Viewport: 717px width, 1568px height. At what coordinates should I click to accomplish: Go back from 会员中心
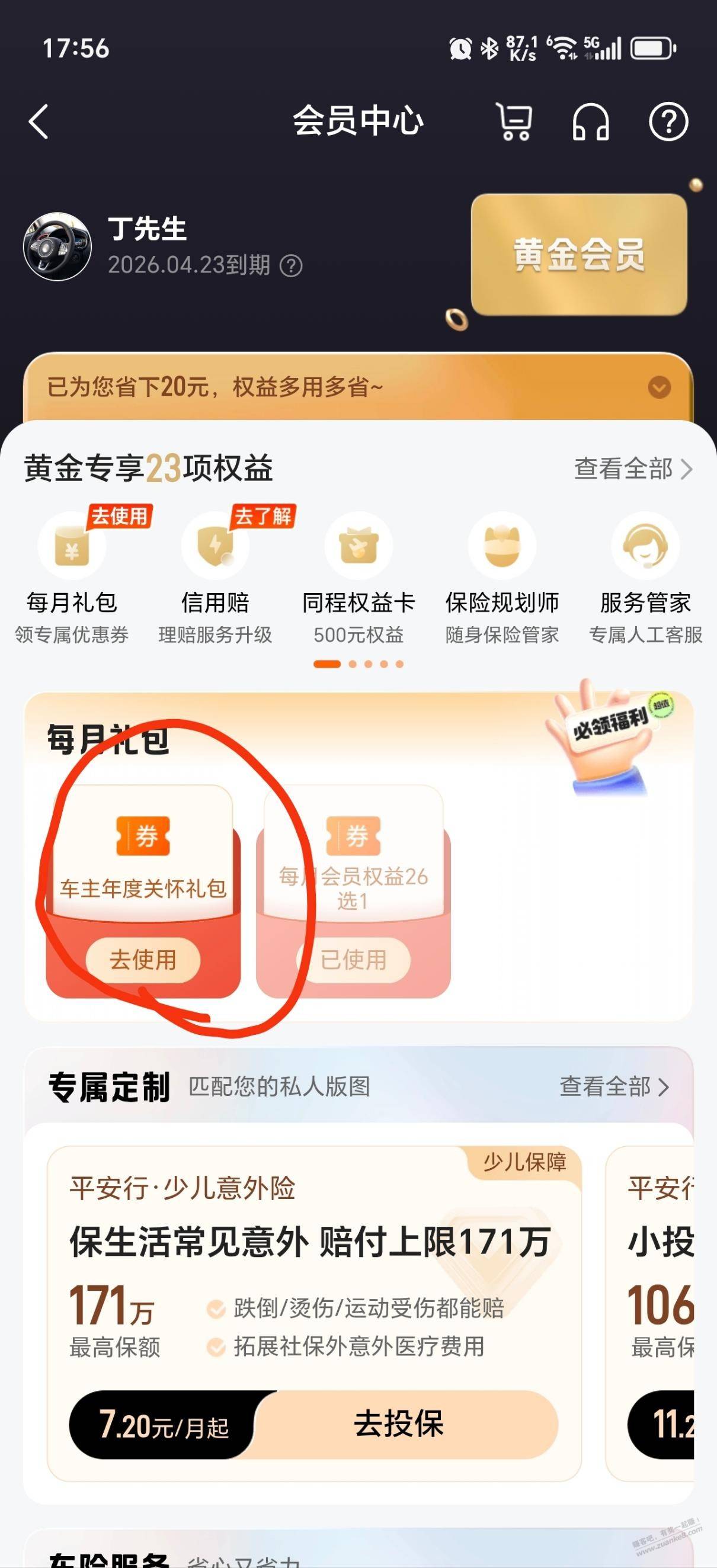pos(39,122)
